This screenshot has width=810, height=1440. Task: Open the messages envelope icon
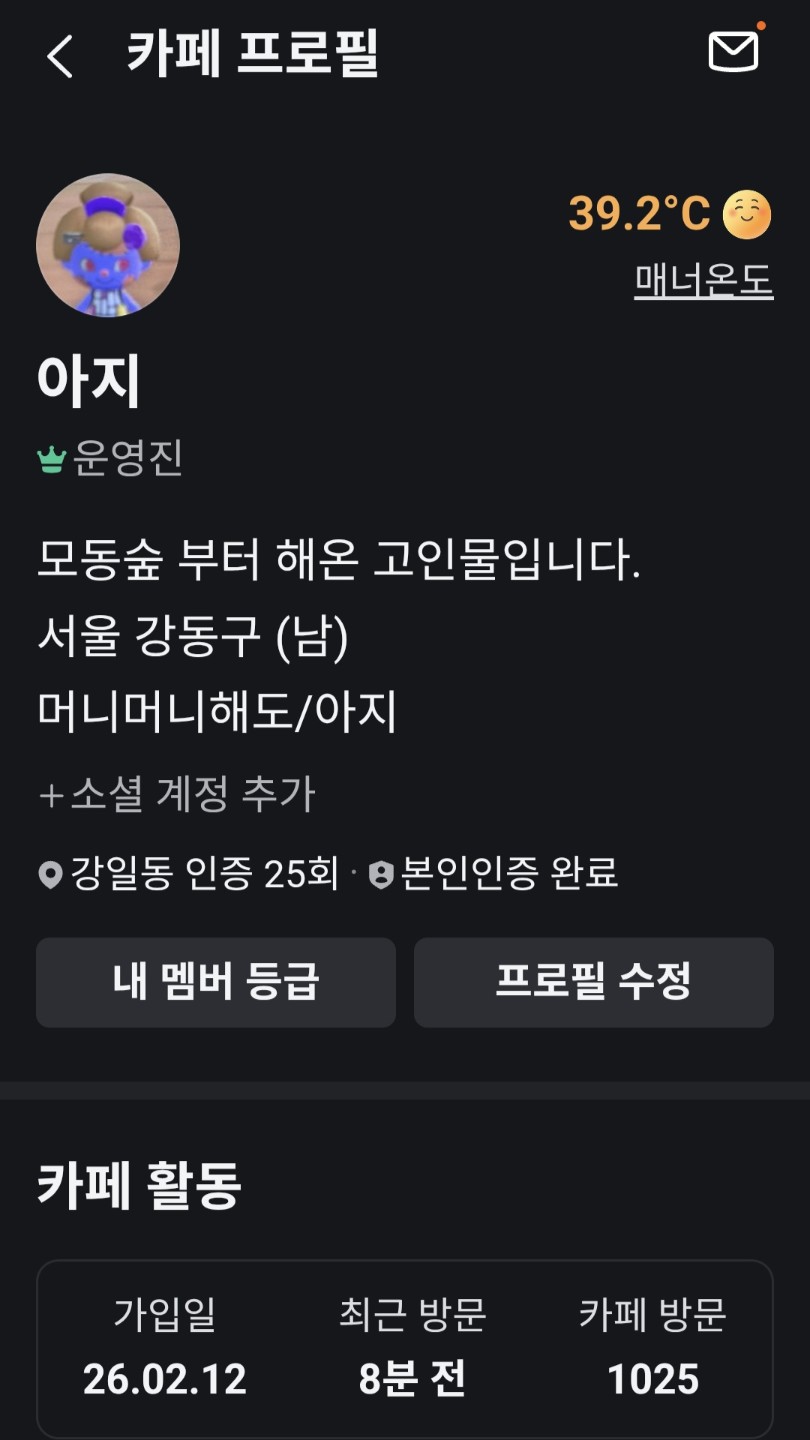pos(733,52)
